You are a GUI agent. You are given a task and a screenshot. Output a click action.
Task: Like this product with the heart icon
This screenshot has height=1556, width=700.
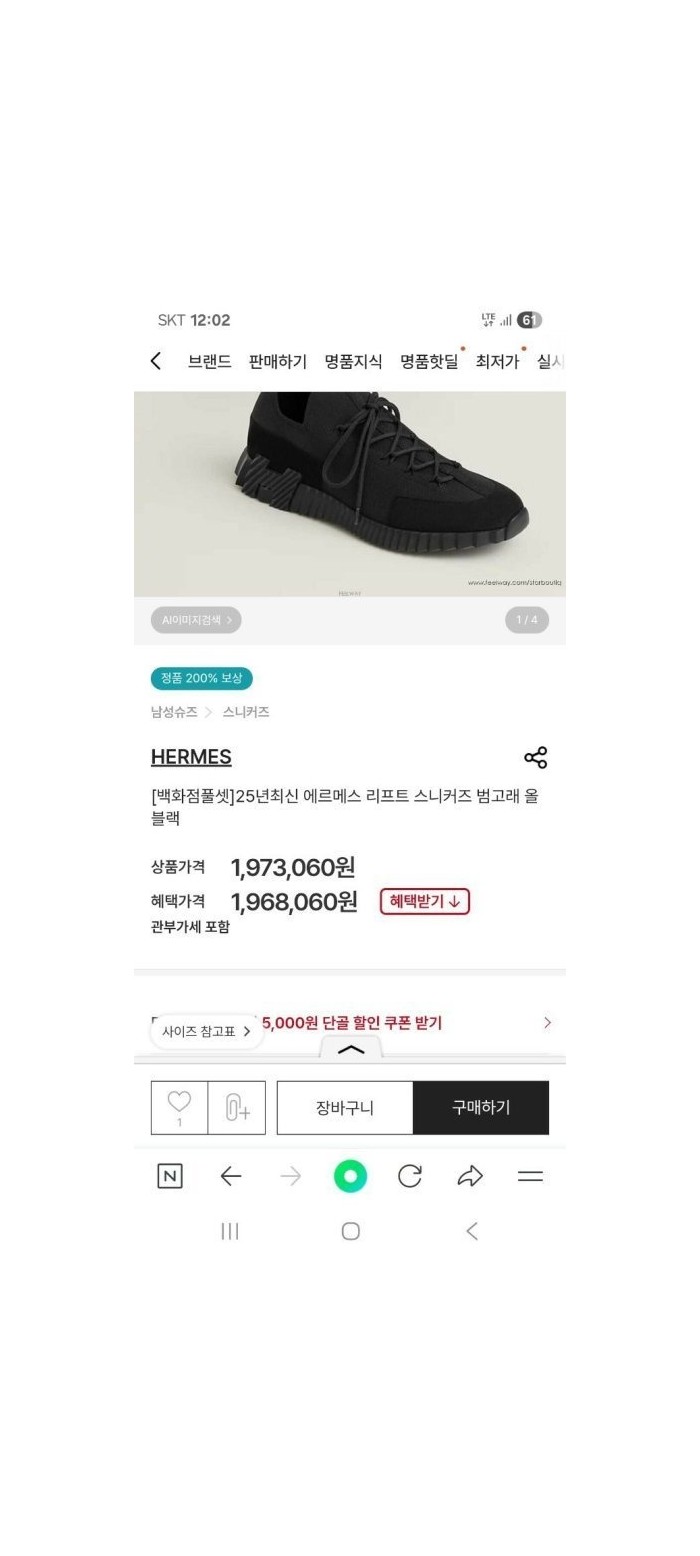point(179,1105)
